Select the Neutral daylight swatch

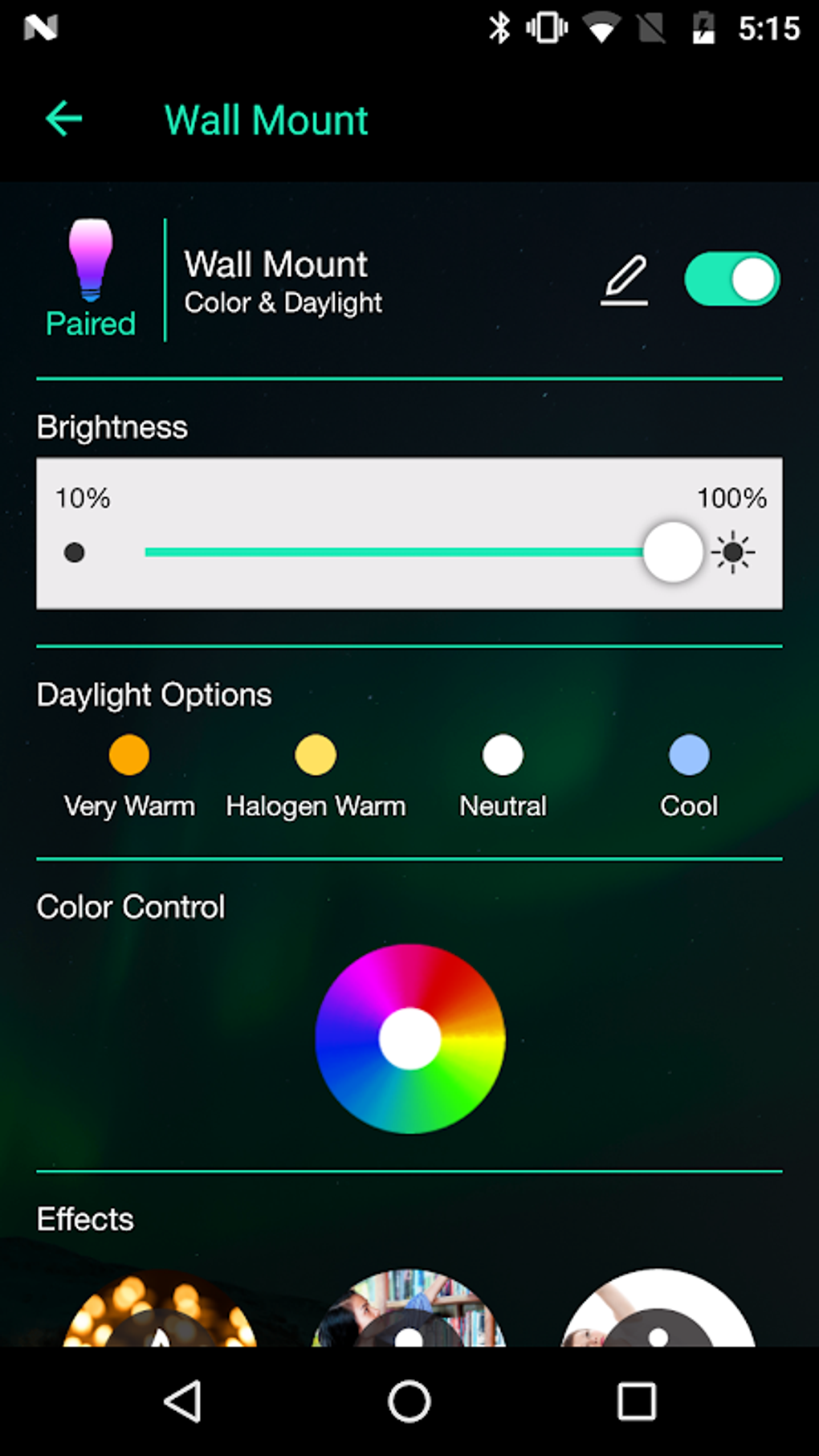point(502,753)
